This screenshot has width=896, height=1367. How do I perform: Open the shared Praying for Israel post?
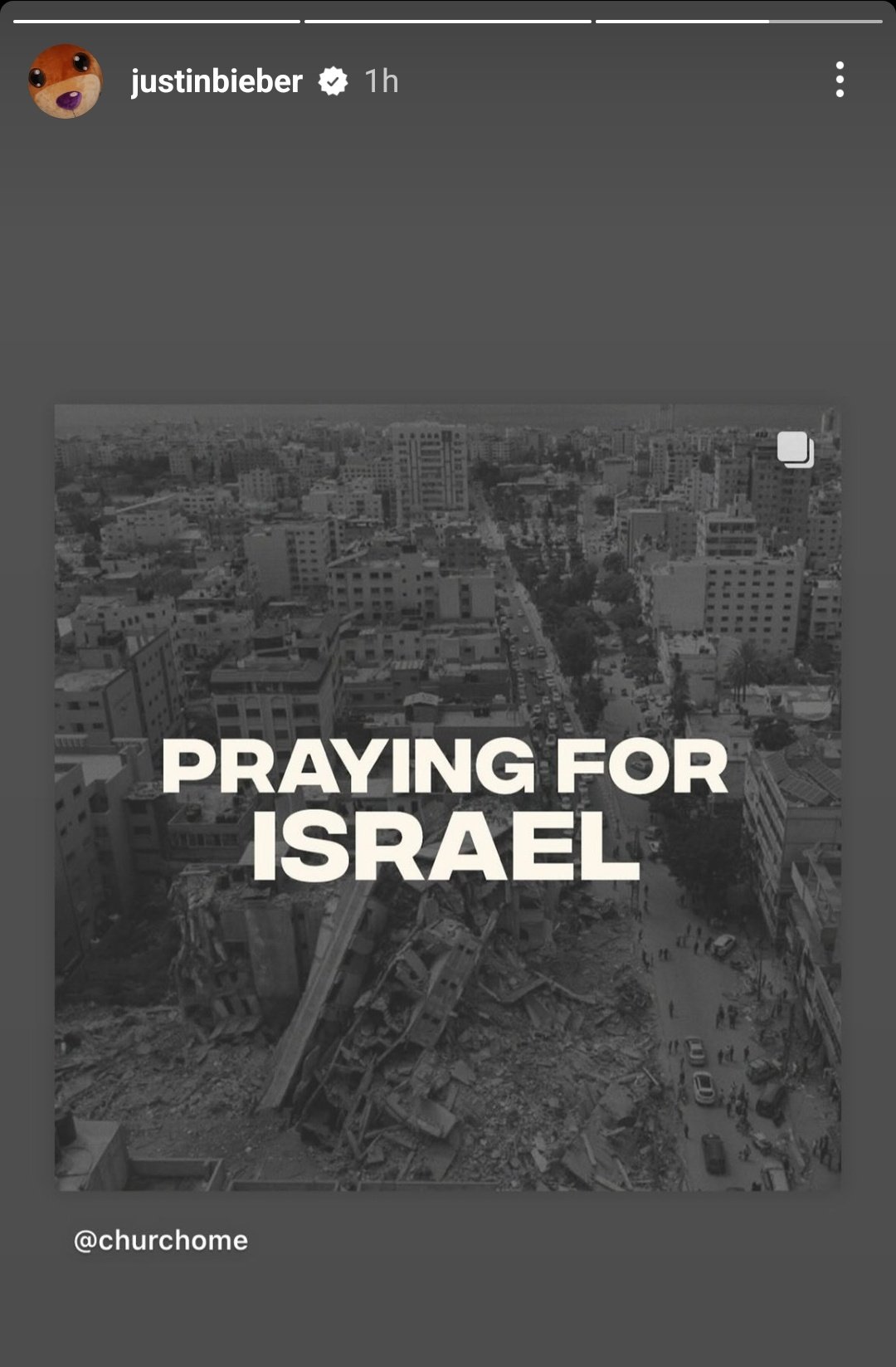[x=447, y=797]
